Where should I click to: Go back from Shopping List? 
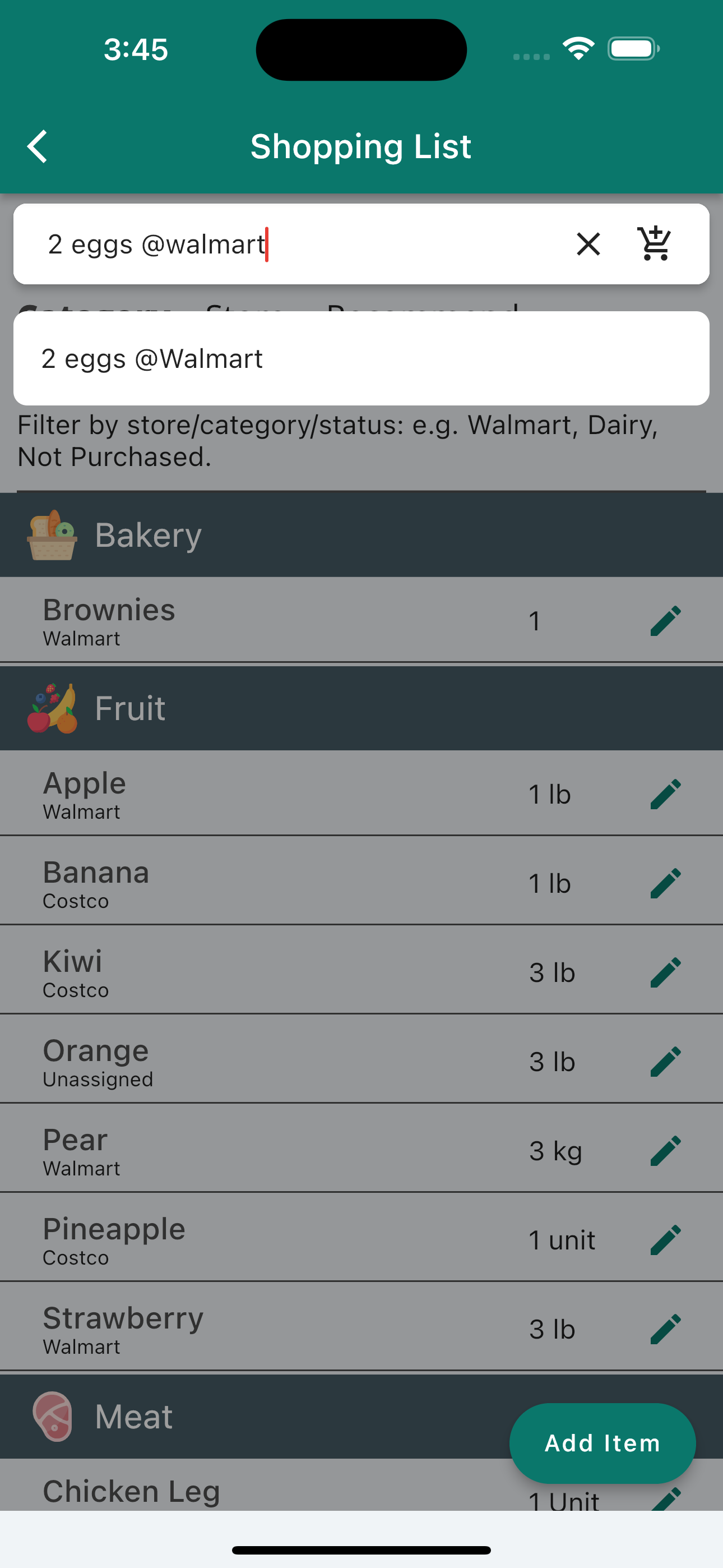pyautogui.click(x=38, y=147)
